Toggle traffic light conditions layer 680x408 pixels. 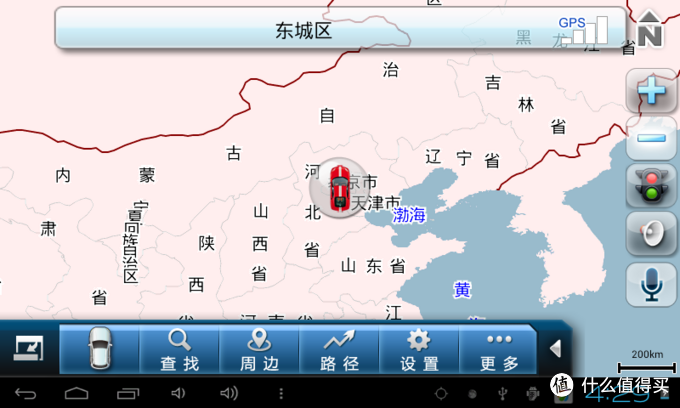coord(651,187)
